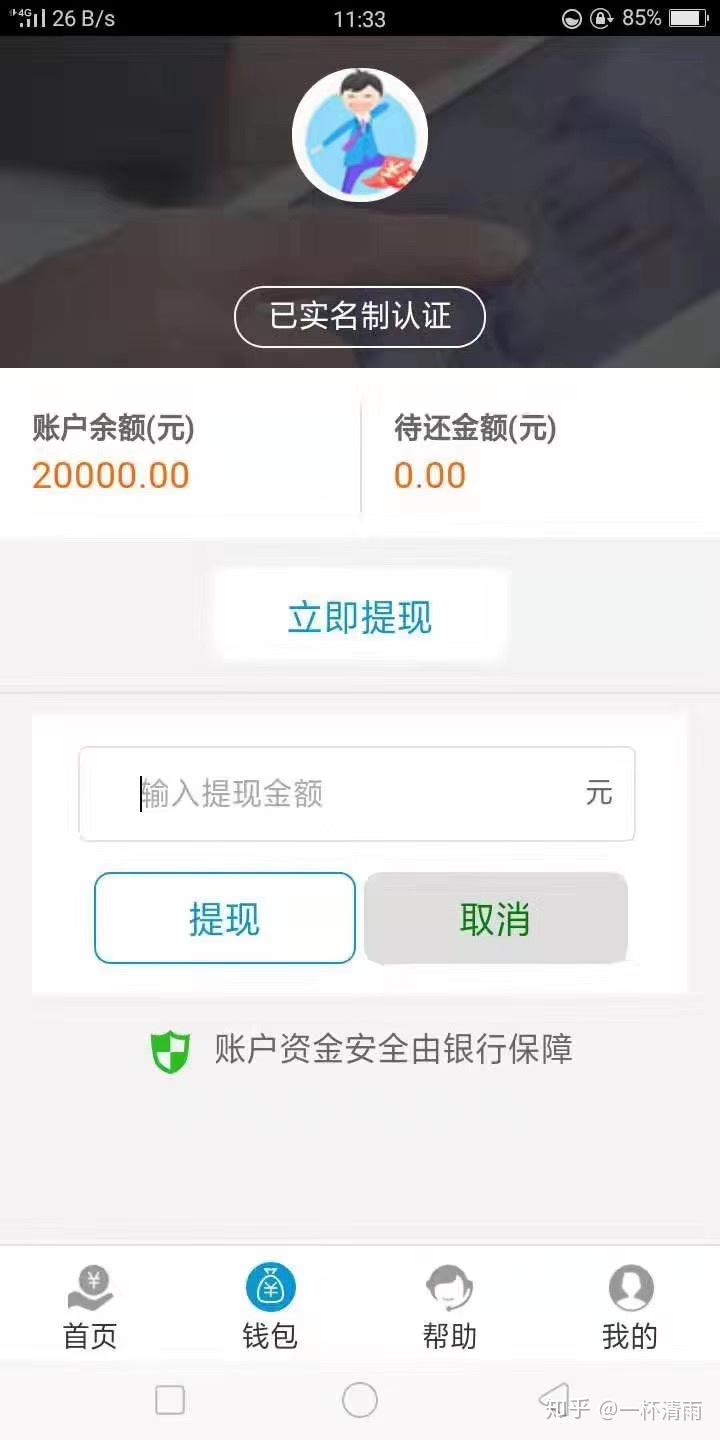
Task: Tap the 立即提现 button
Action: tap(360, 617)
